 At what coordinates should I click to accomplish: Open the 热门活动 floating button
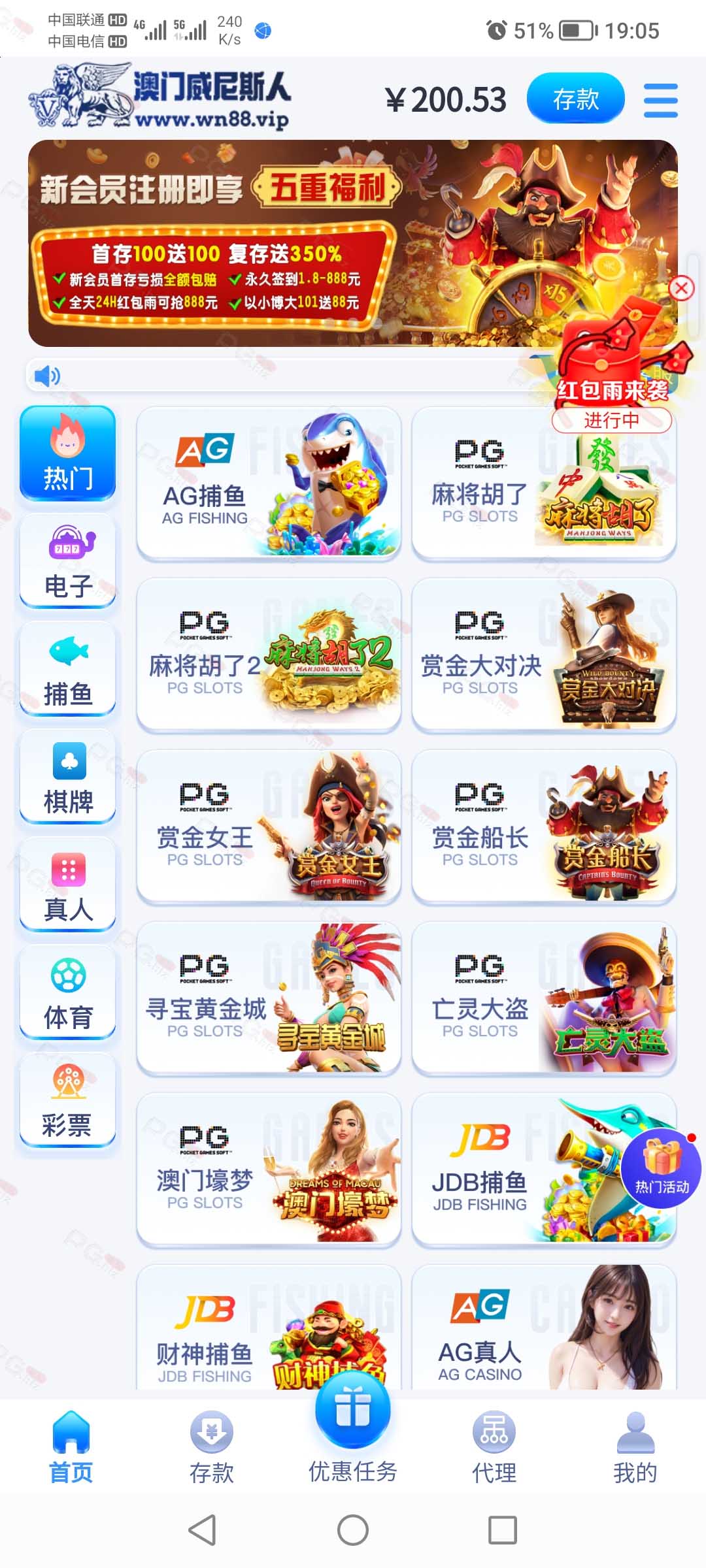tap(661, 1169)
